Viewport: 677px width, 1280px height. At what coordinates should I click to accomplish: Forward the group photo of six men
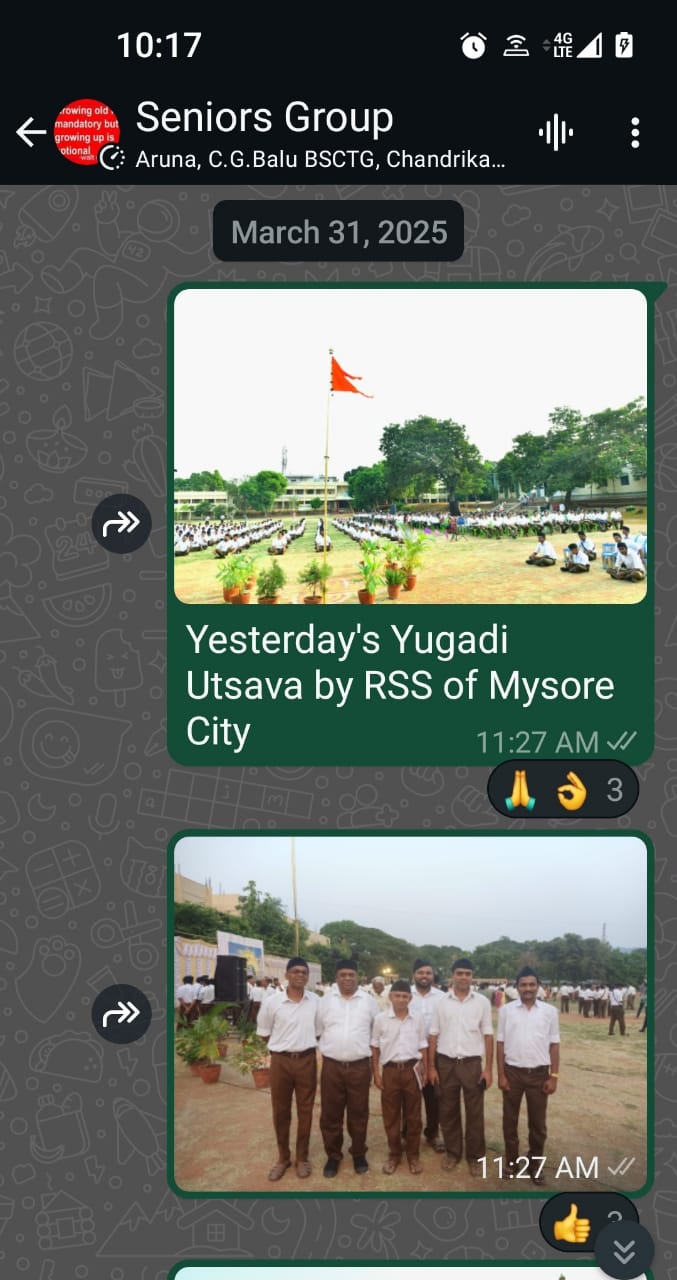[122, 1014]
